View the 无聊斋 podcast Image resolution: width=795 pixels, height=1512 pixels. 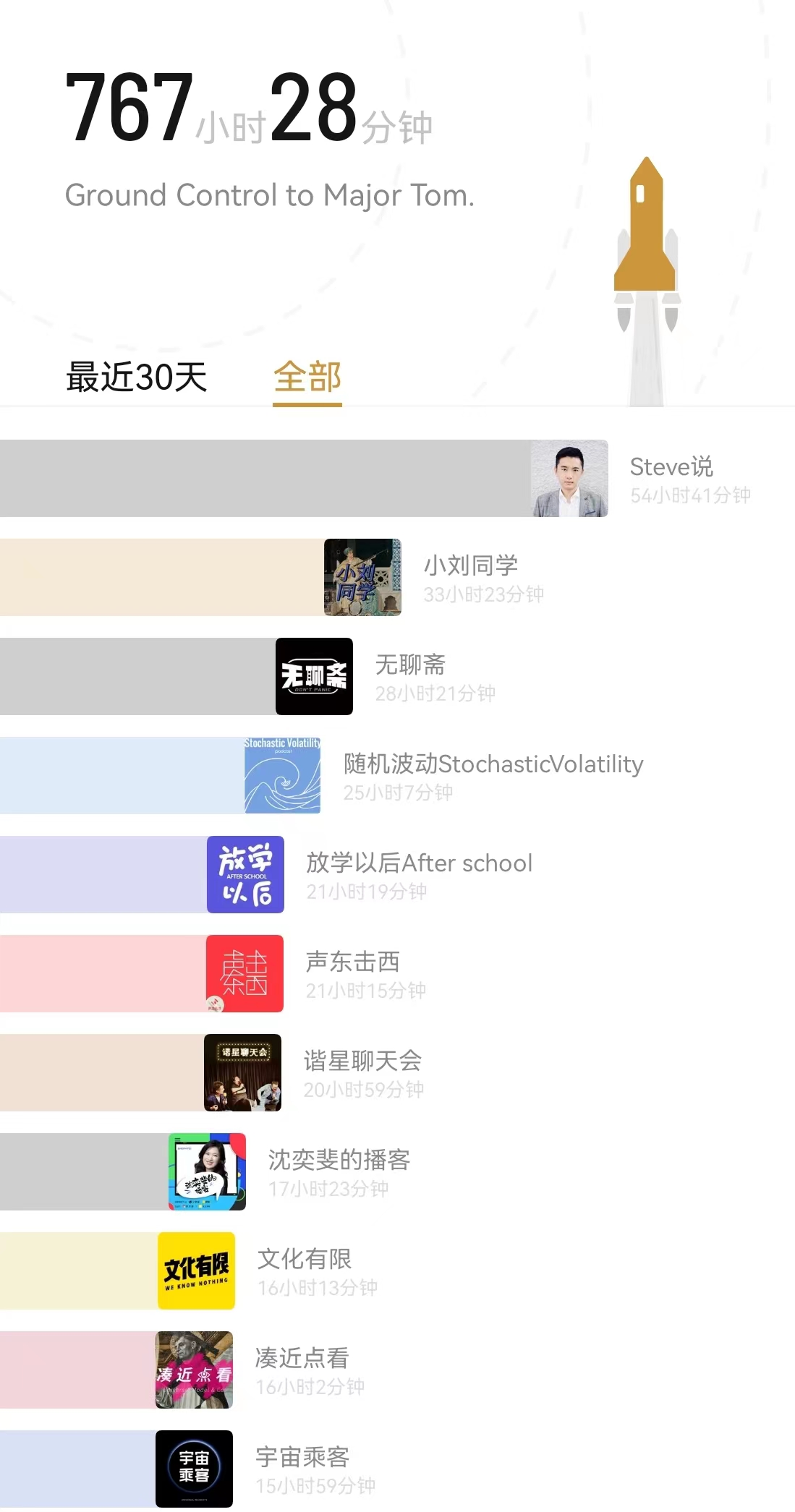(410, 665)
